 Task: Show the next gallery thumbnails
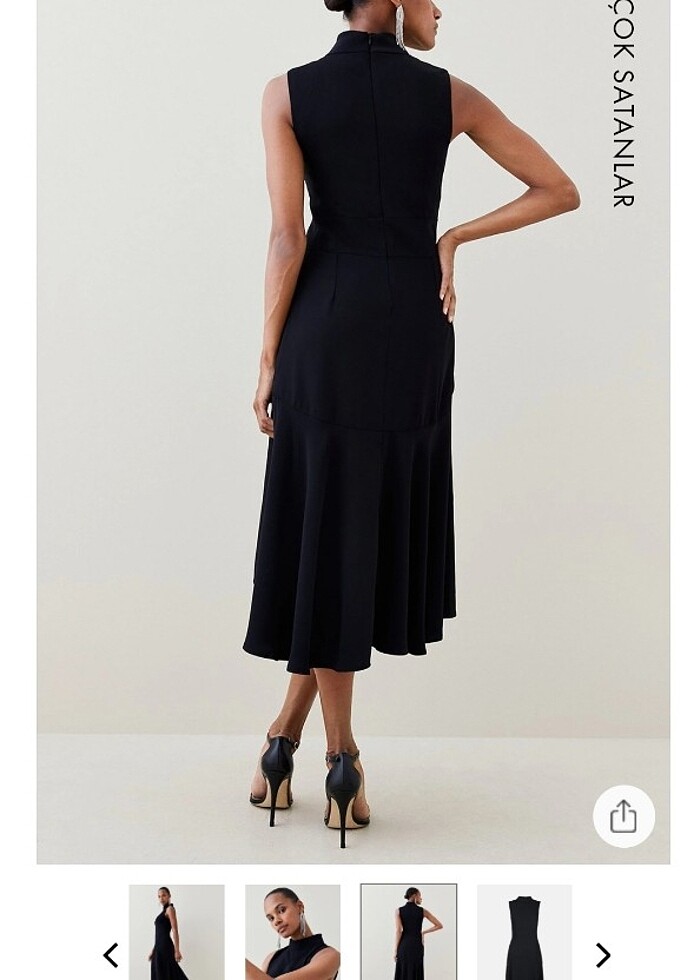tap(602, 955)
